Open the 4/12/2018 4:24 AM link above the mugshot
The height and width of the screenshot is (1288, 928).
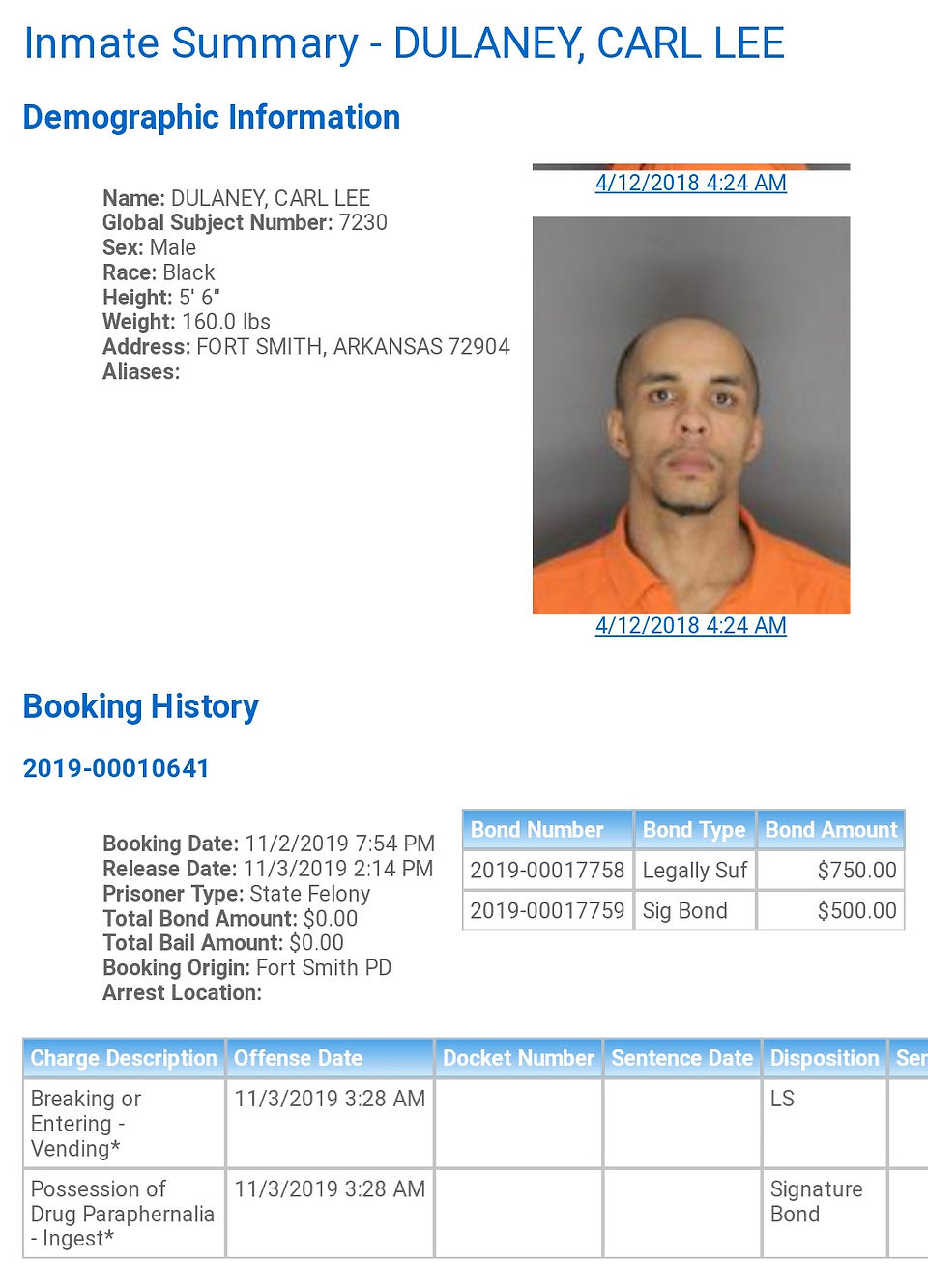click(x=690, y=184)
